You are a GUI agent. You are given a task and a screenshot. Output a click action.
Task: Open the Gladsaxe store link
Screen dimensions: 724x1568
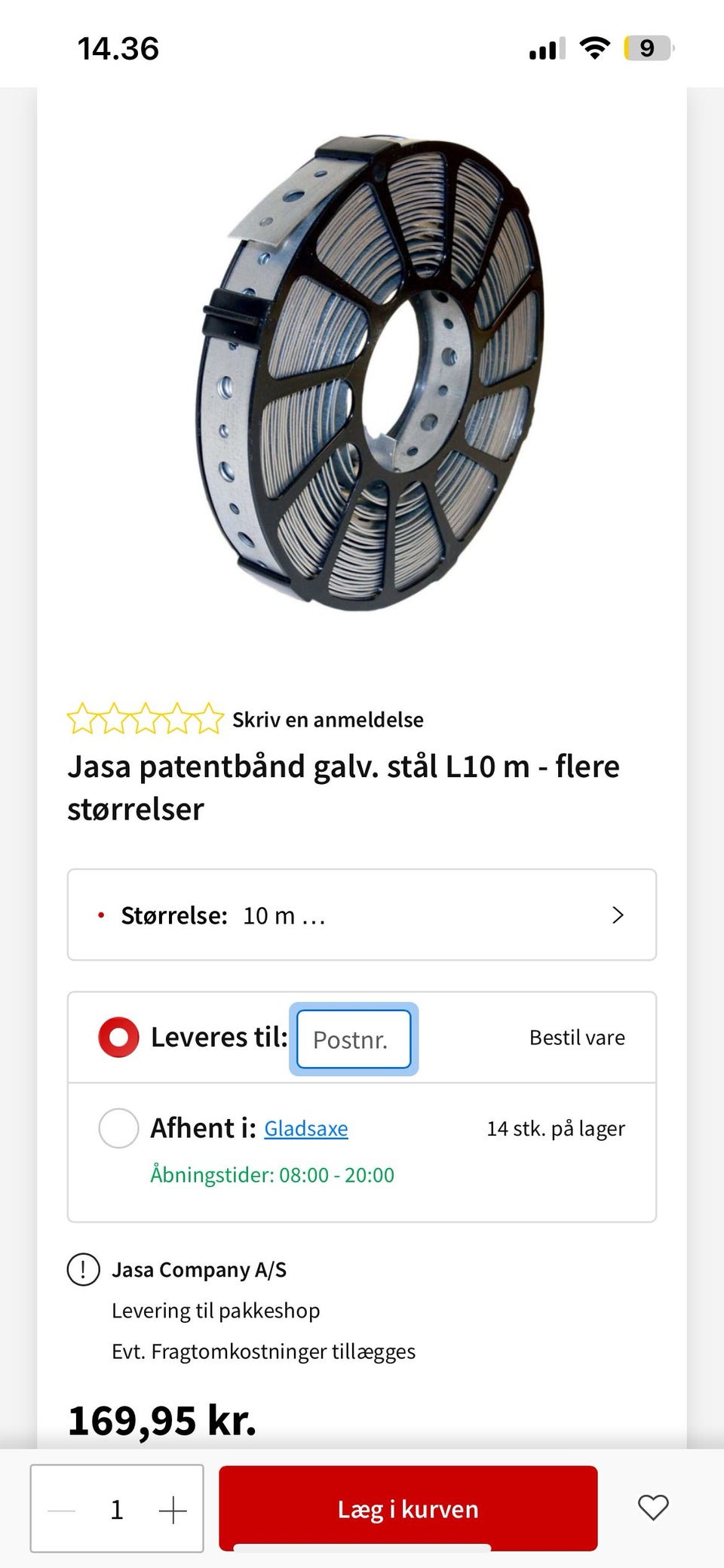pyautogui.click(x=305, y=1128)
